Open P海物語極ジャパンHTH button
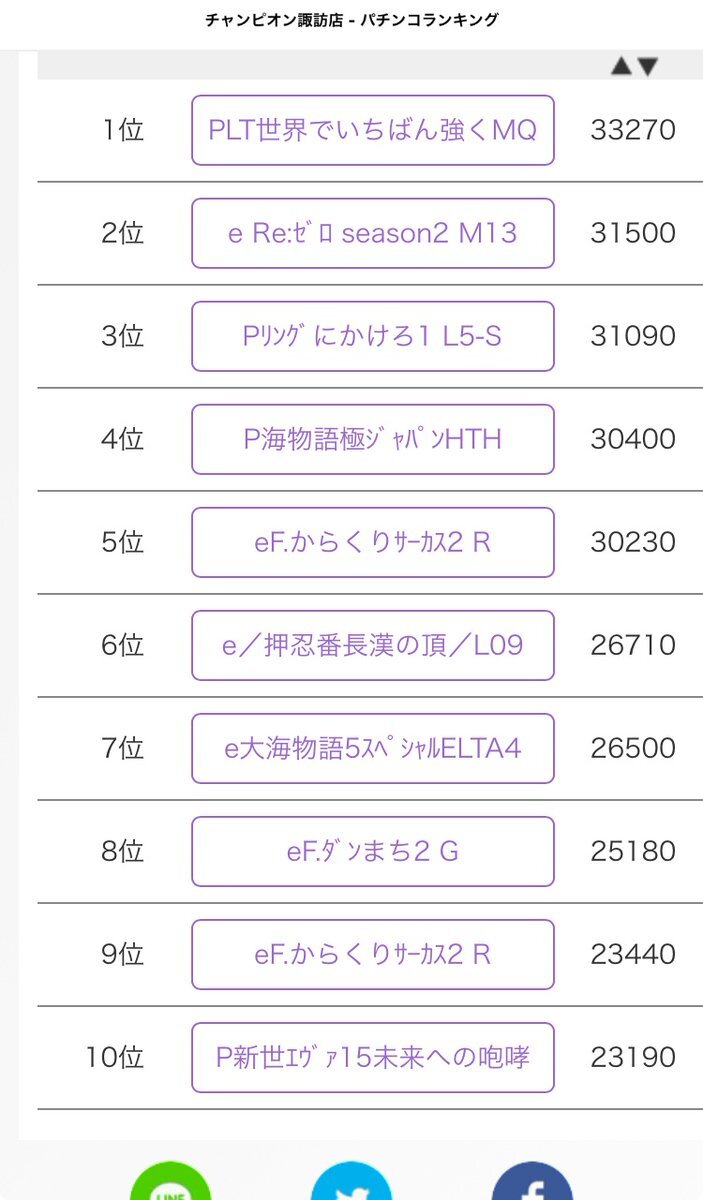 (x=373, y=439)
